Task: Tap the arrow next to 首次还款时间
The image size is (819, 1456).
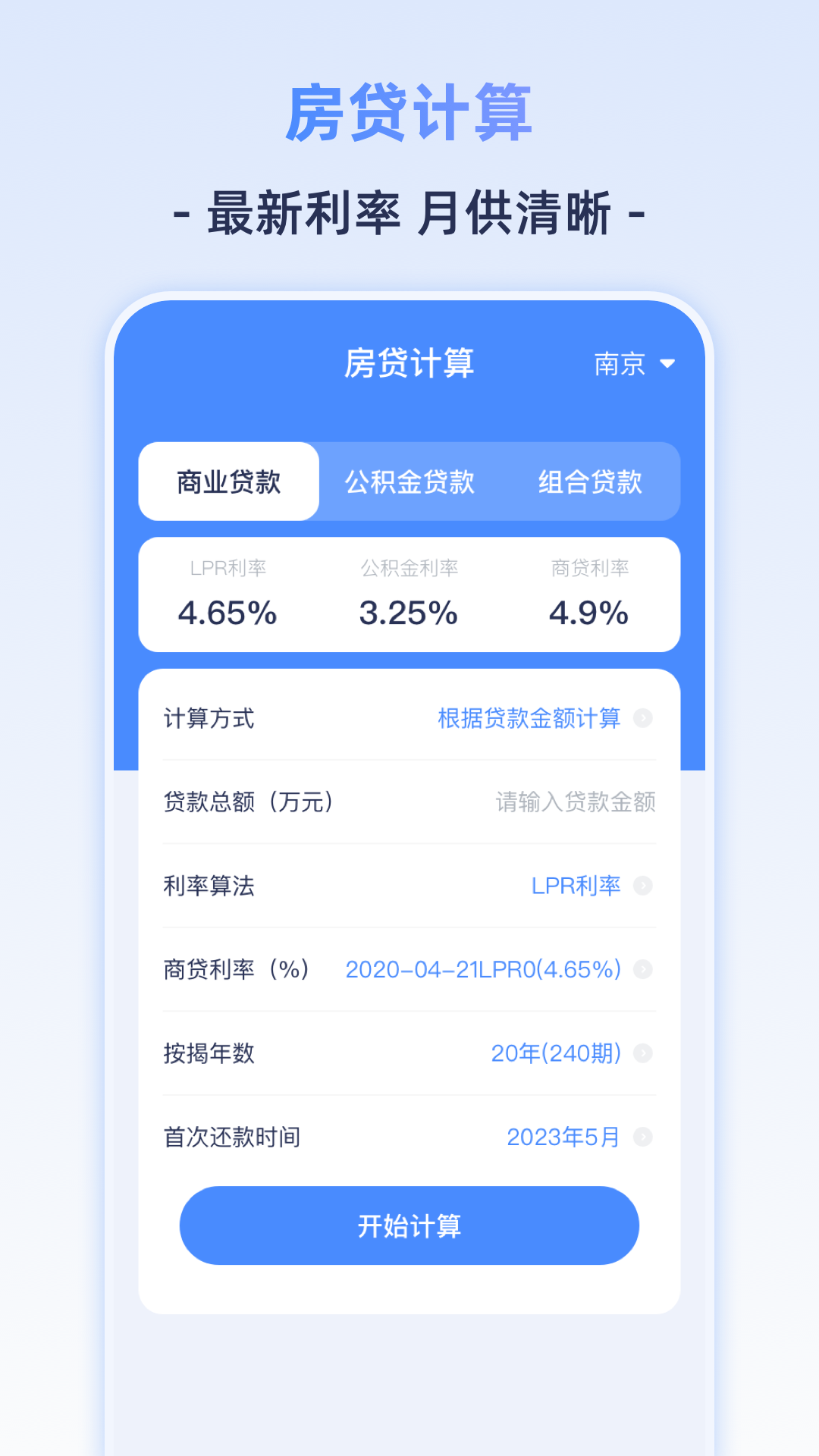Action: pyautogui.click(x=645, y=1137)
